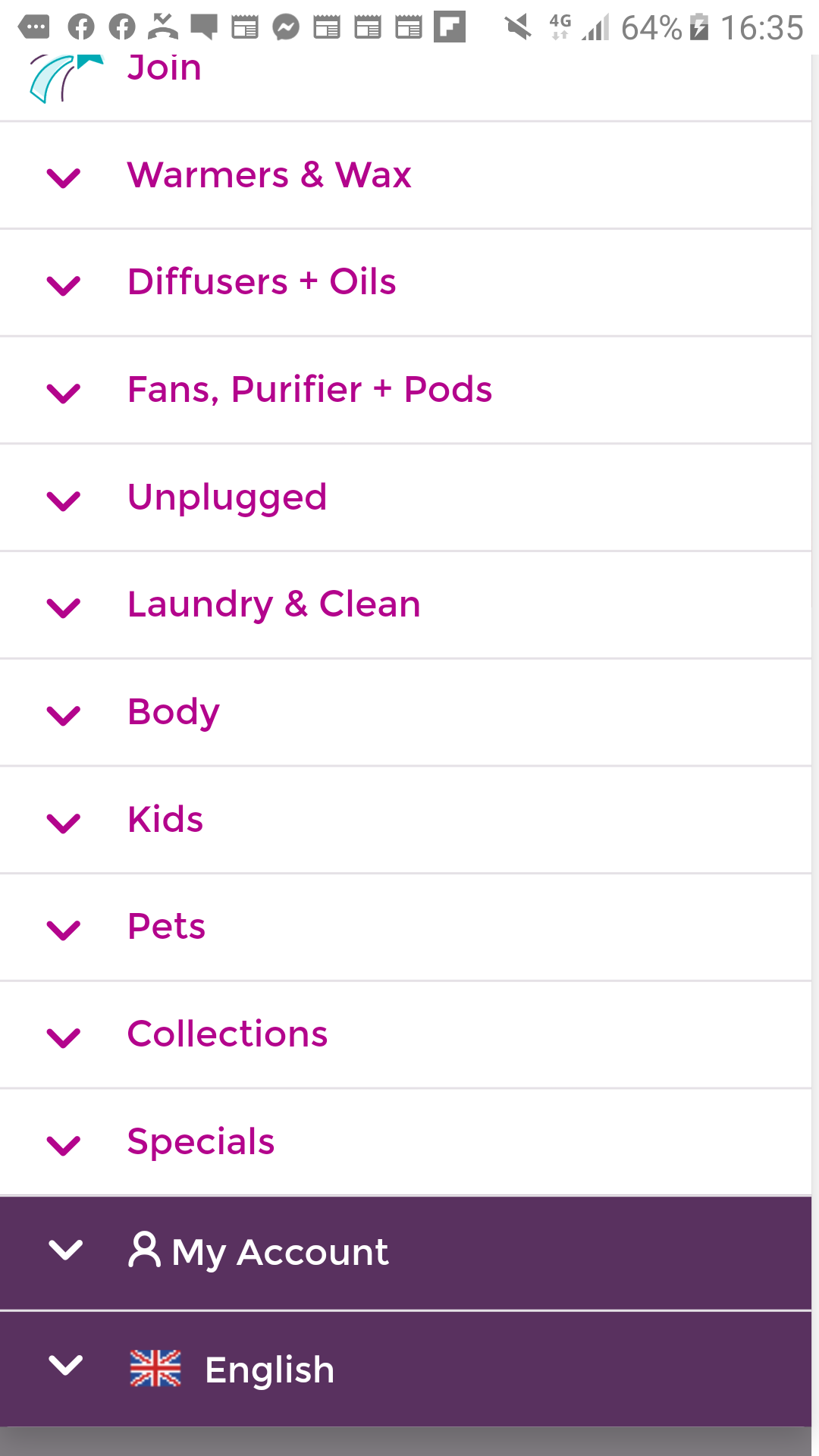This screenshot has height=1456, width=819.
Task: Open Fans, Purifier + Pods category
Action: coord(406,391)
